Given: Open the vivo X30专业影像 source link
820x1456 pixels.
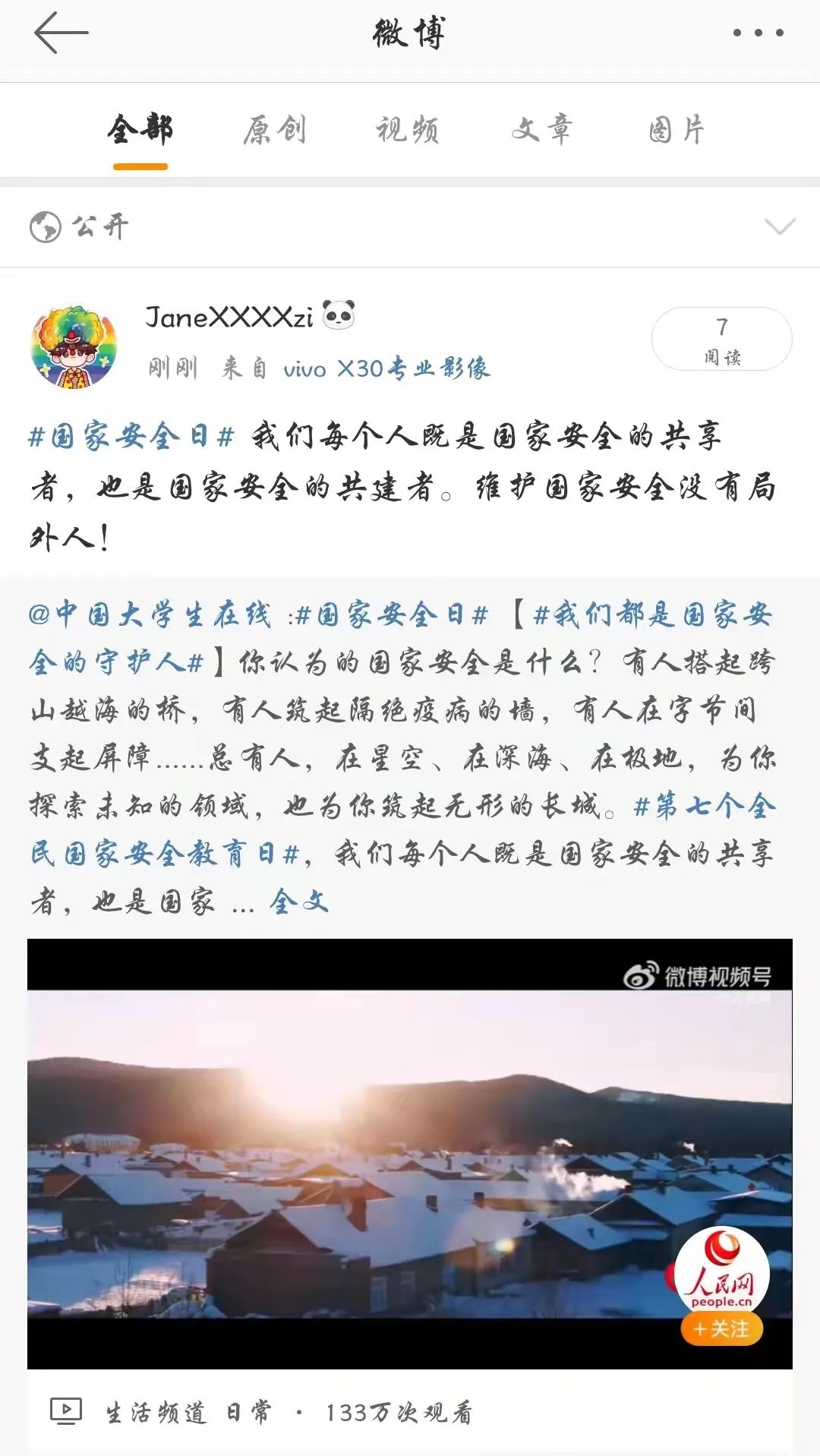Looking at the screenshot, I should pyautogui.click(x=386, y=369).
